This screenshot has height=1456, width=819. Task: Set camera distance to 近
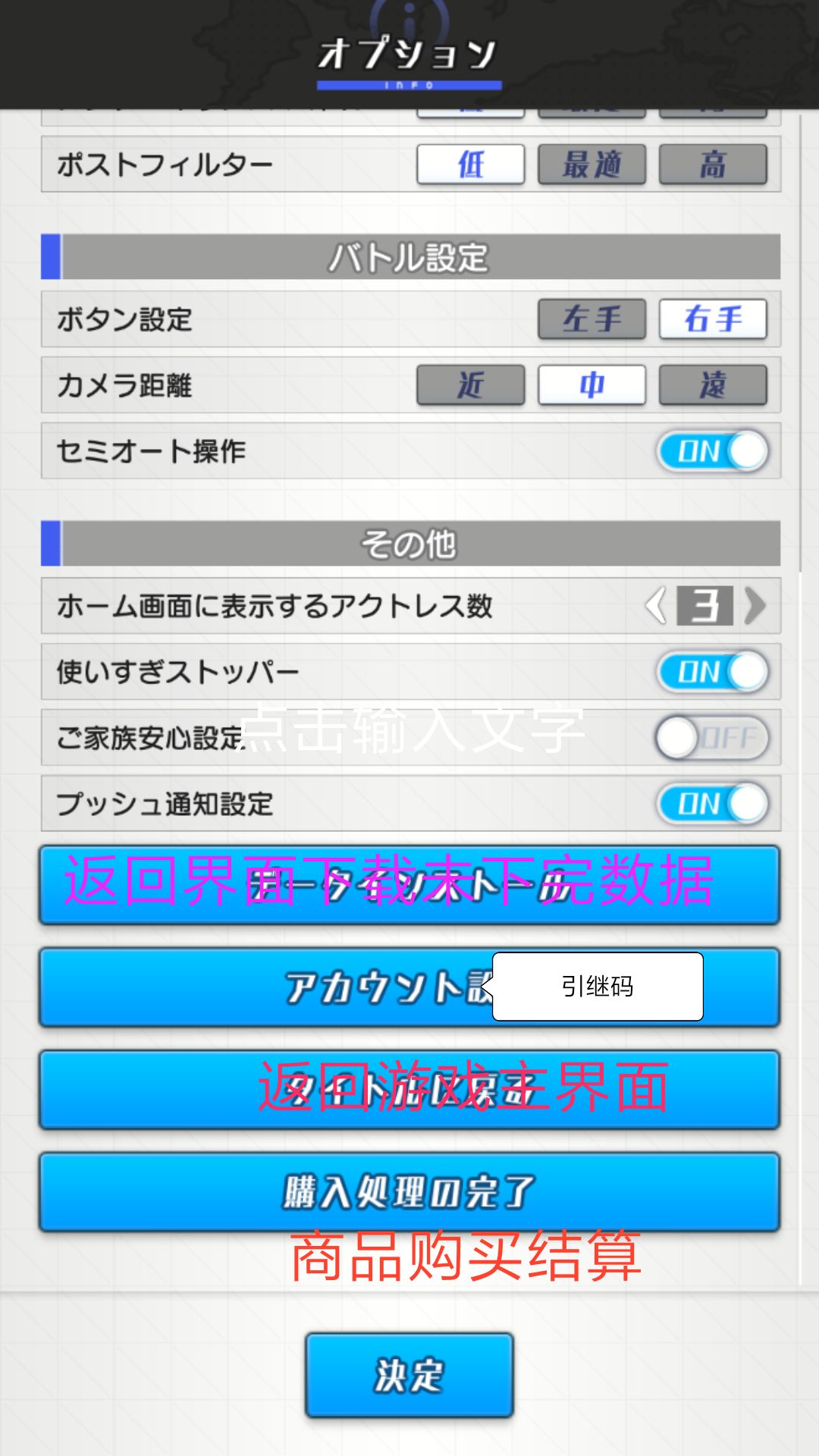pos(470,385)
